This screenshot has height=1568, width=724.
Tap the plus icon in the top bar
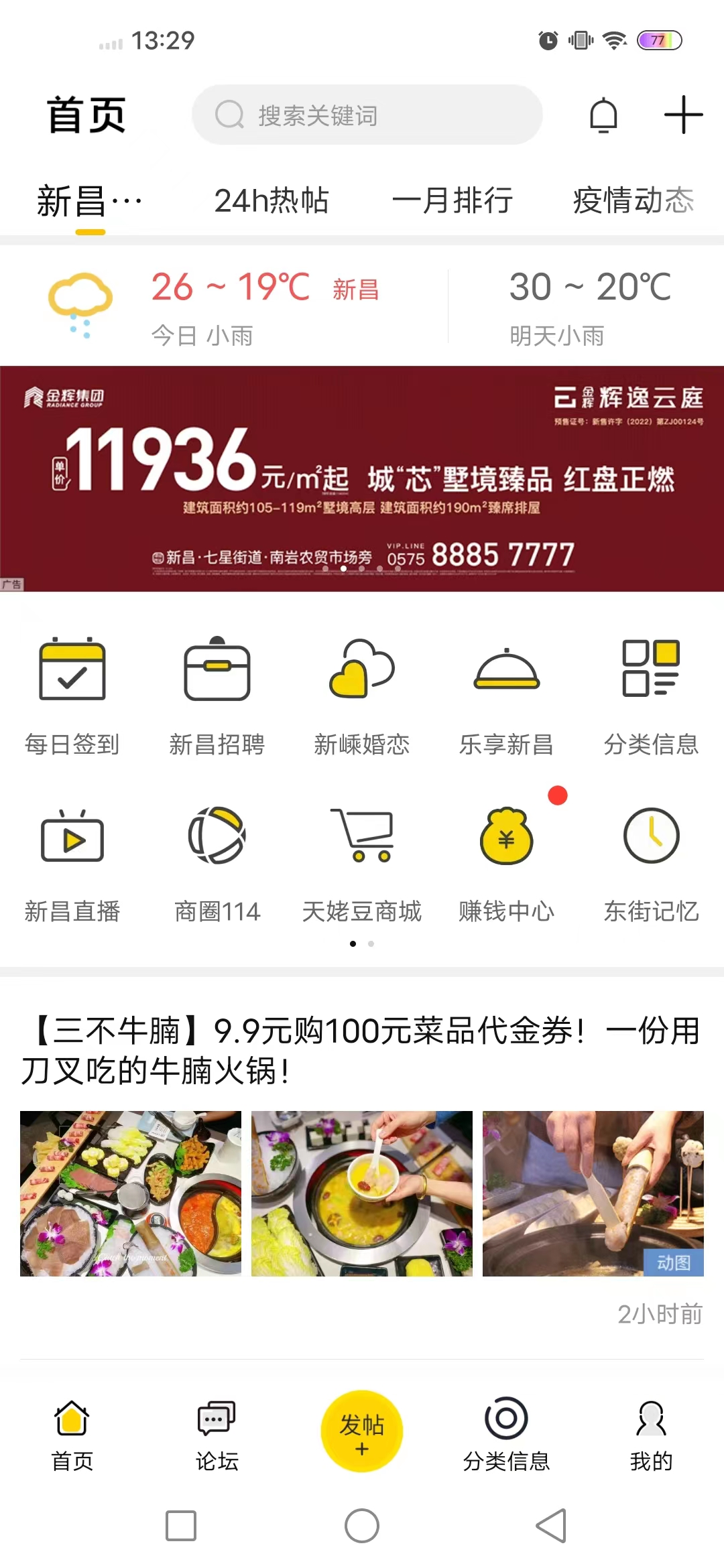point(682,115)
